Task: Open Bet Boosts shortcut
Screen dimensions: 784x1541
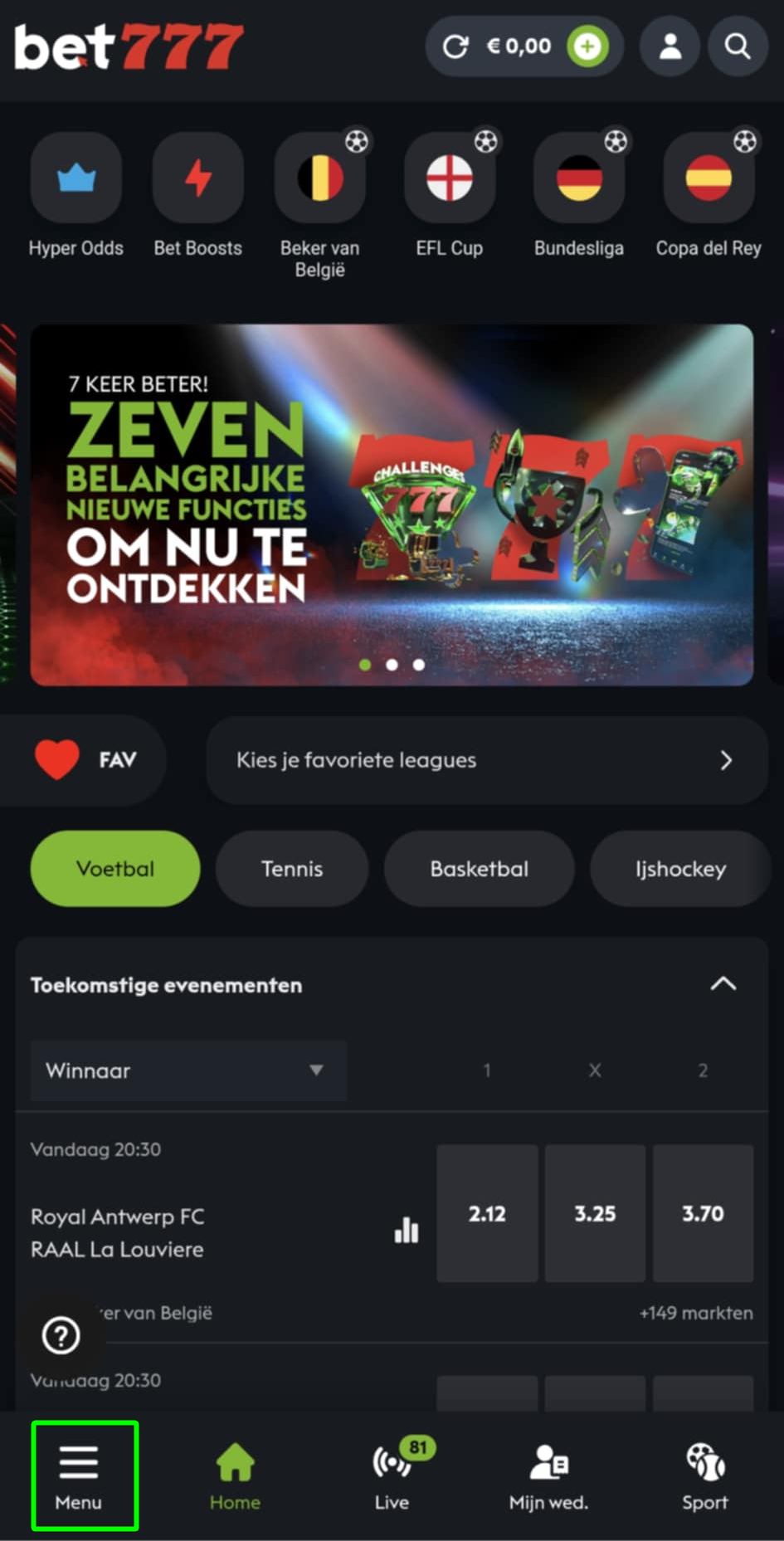Action: coord(197,178)
